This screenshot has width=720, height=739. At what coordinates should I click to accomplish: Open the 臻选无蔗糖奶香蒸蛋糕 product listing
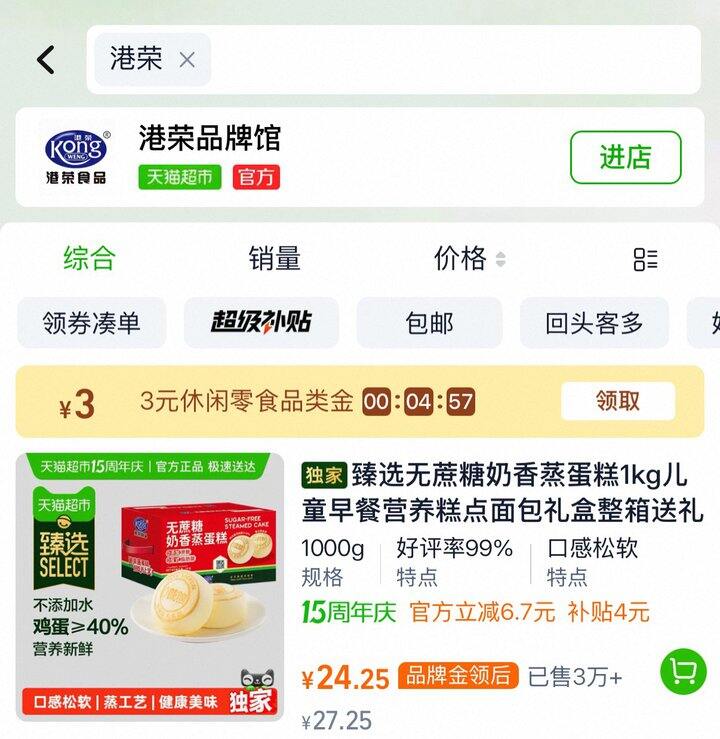click(502, 490)
